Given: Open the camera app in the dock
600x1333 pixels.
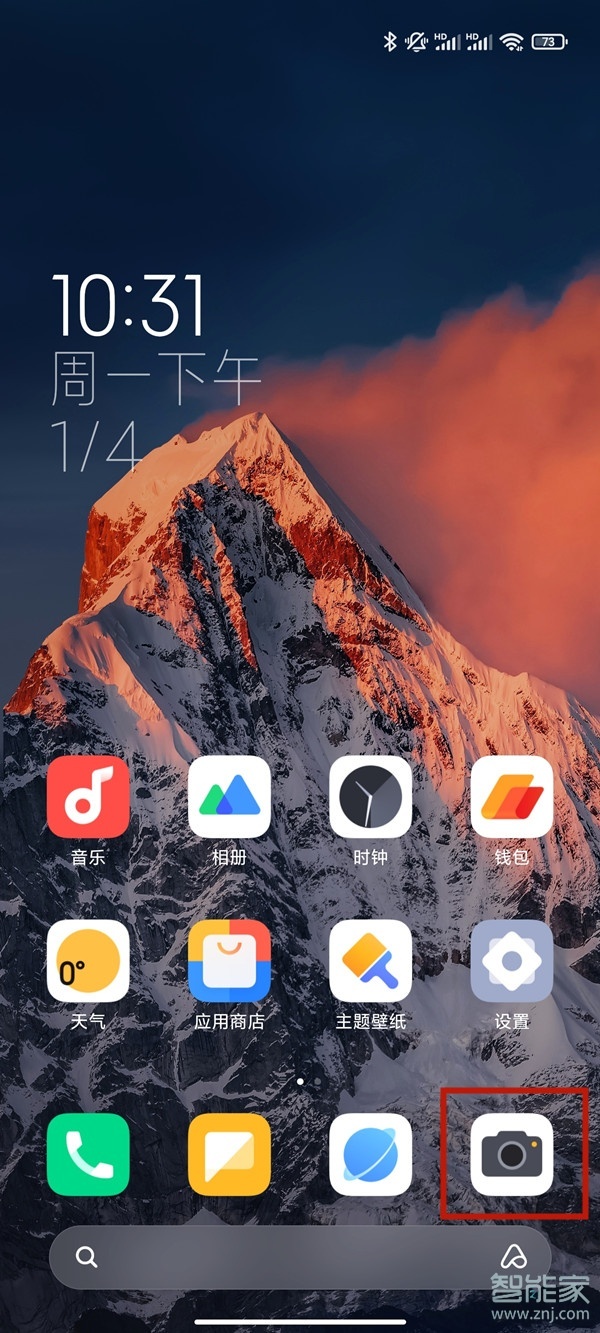Looking at the screenshot, I should point(511,1153).
